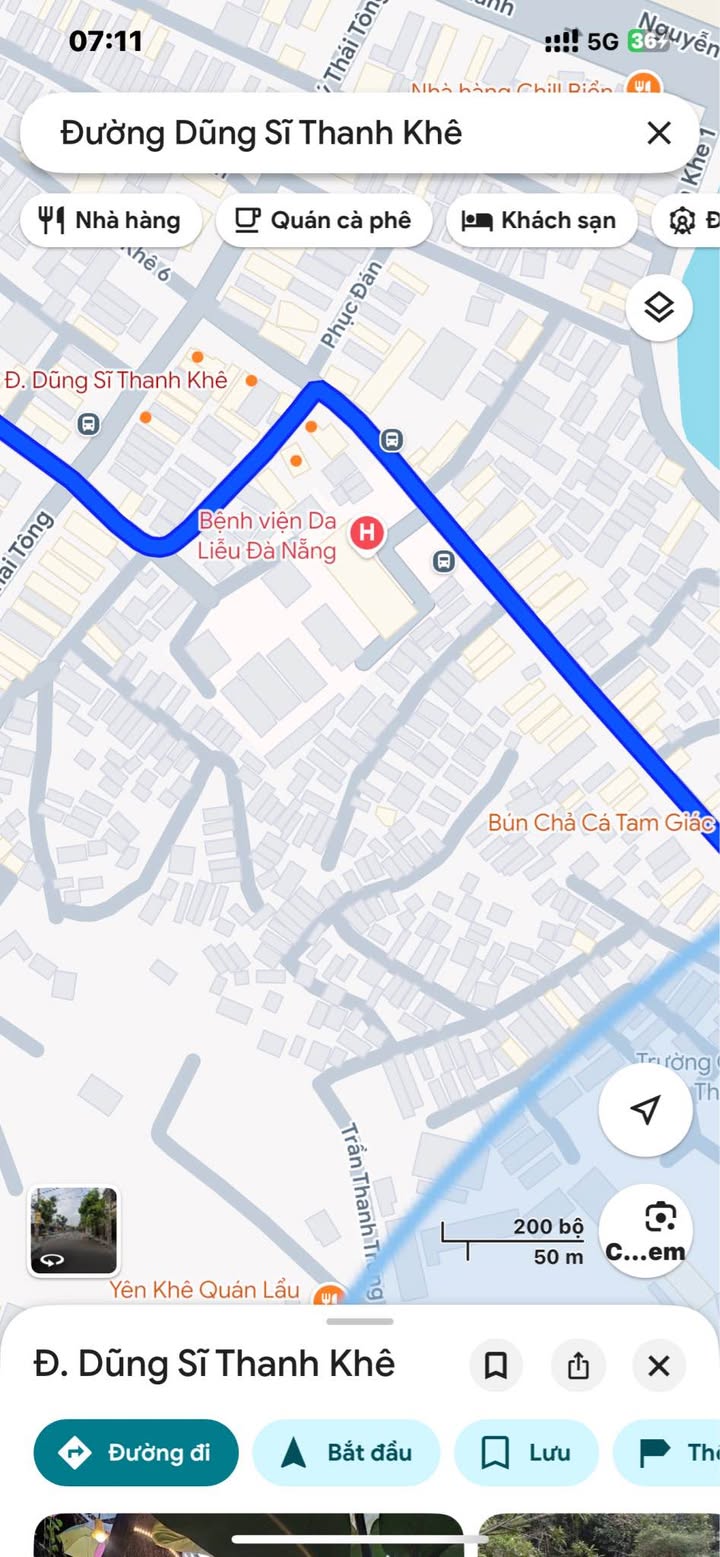Show Khách sạn nearby

[x=539, y=221]
